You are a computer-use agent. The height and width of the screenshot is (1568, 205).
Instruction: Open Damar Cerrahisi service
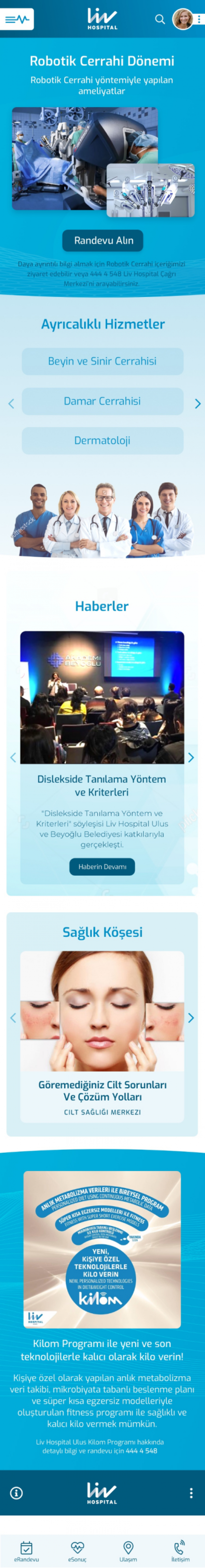pyautogui.click(x=103, y=401)
